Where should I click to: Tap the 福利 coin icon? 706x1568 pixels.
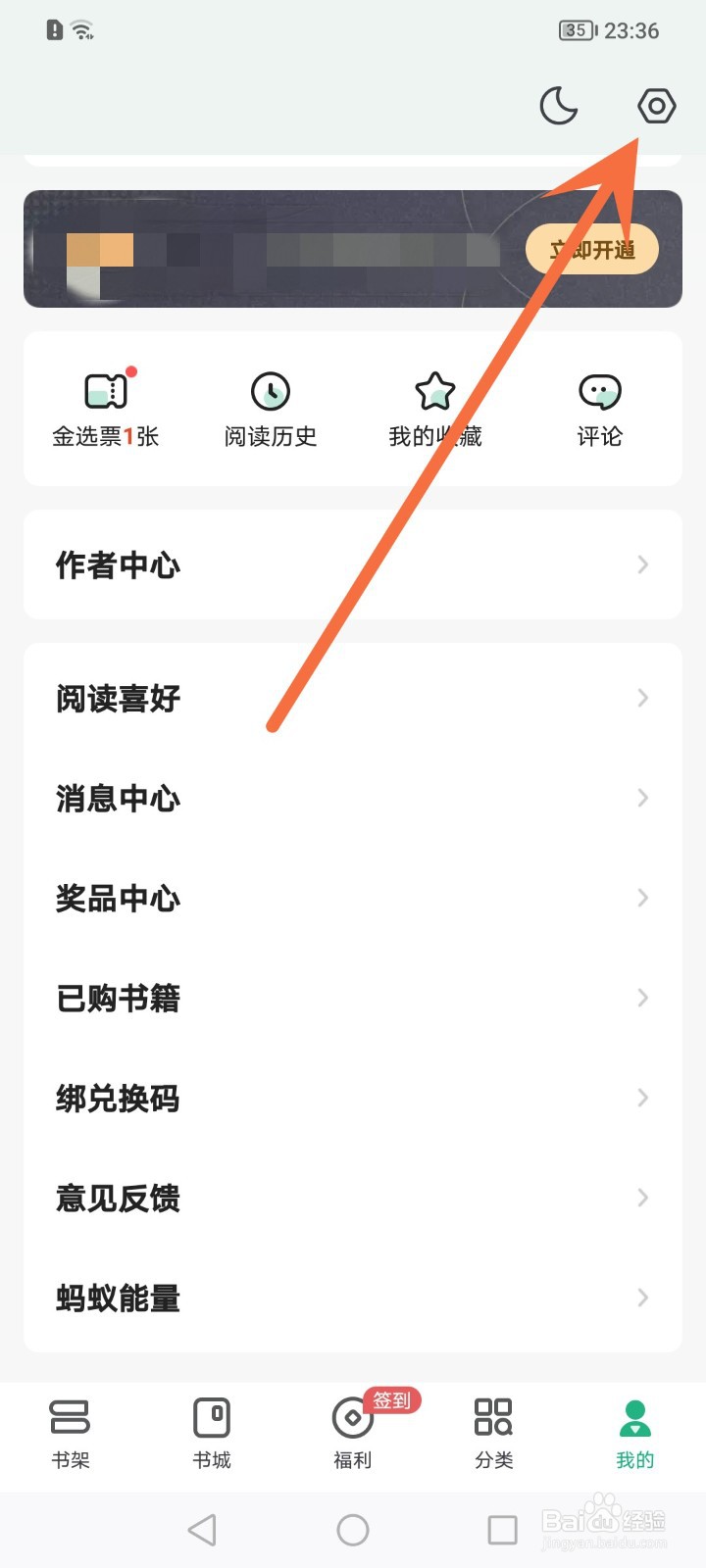click(x=351, y=1417)
